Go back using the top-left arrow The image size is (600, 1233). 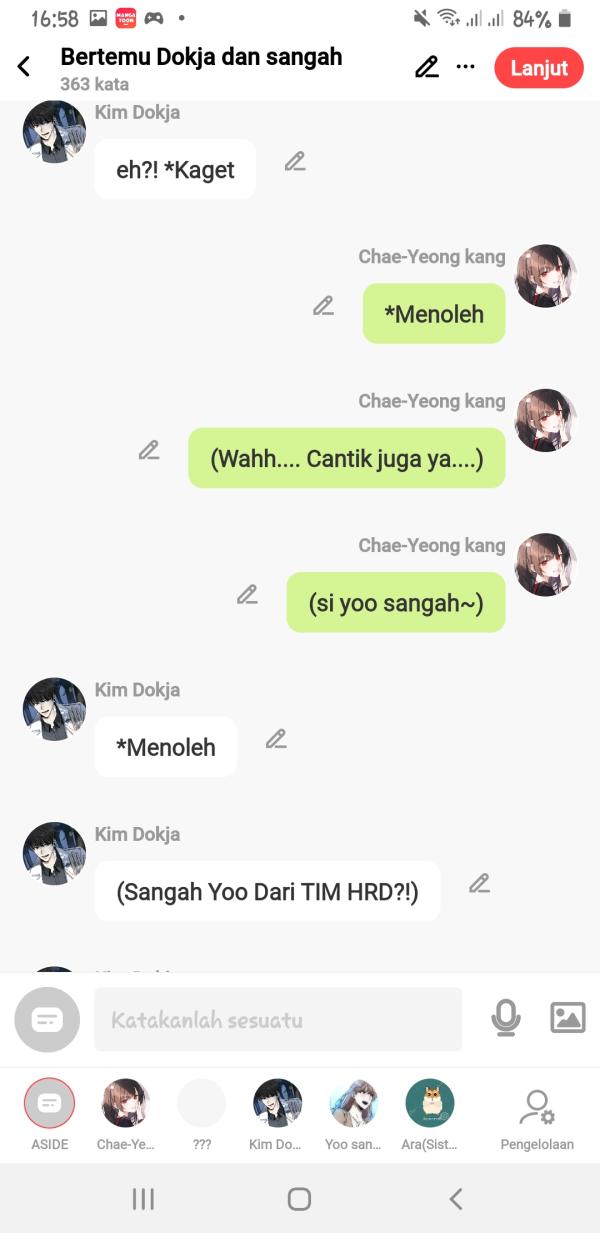24,67
